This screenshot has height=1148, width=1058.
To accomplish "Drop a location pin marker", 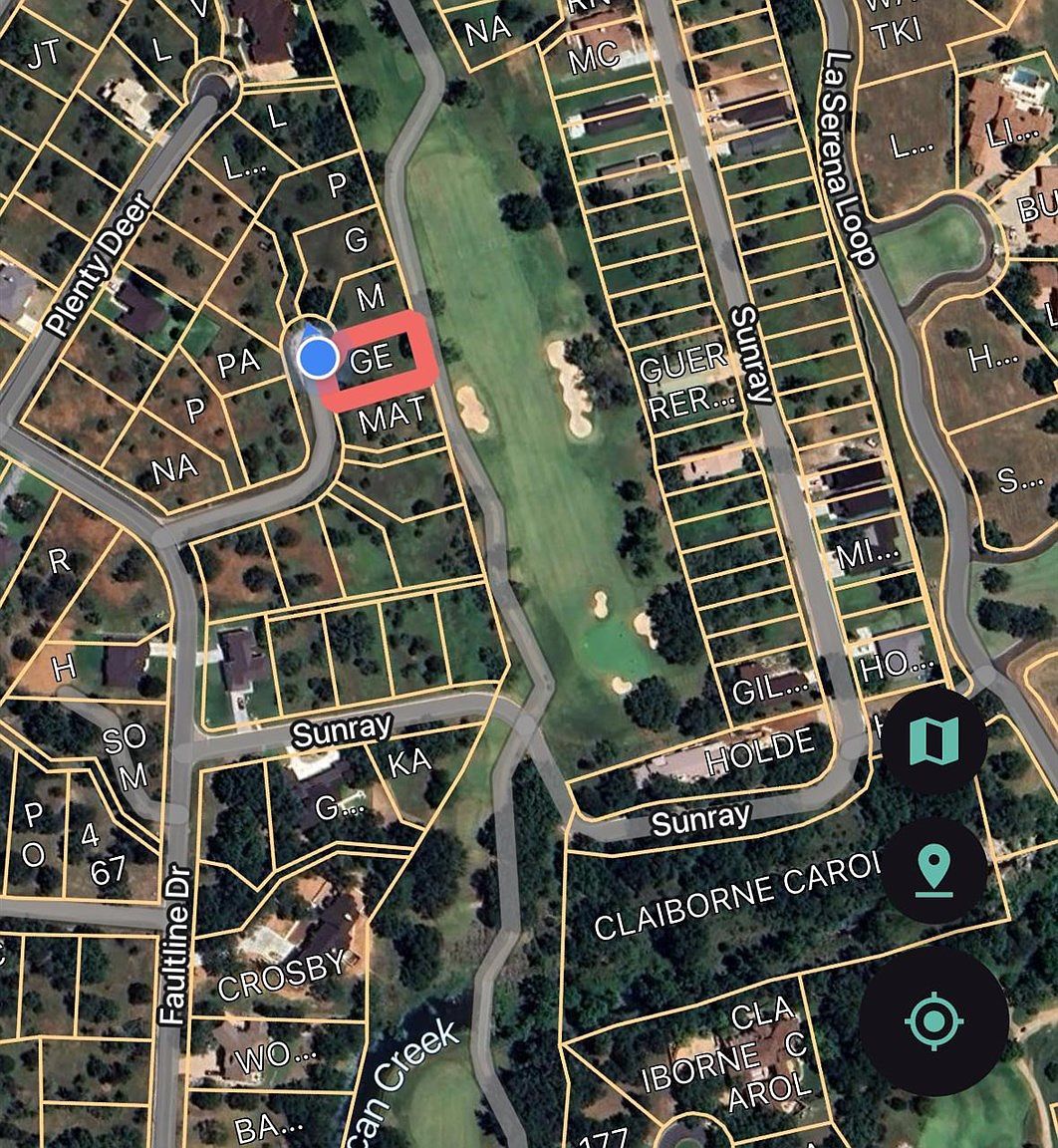I will coord(932,870).
